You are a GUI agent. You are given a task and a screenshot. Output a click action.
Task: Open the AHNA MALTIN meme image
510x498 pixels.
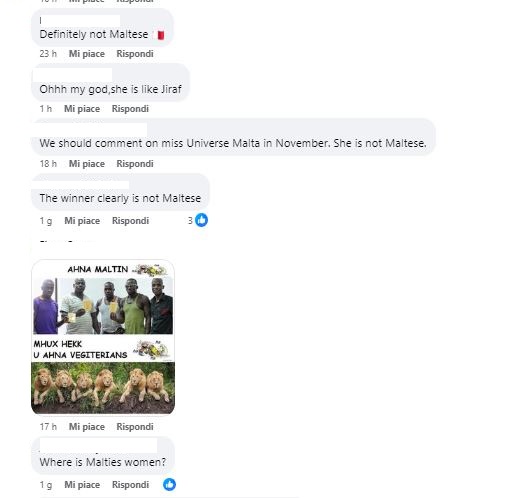pos(103,337)
